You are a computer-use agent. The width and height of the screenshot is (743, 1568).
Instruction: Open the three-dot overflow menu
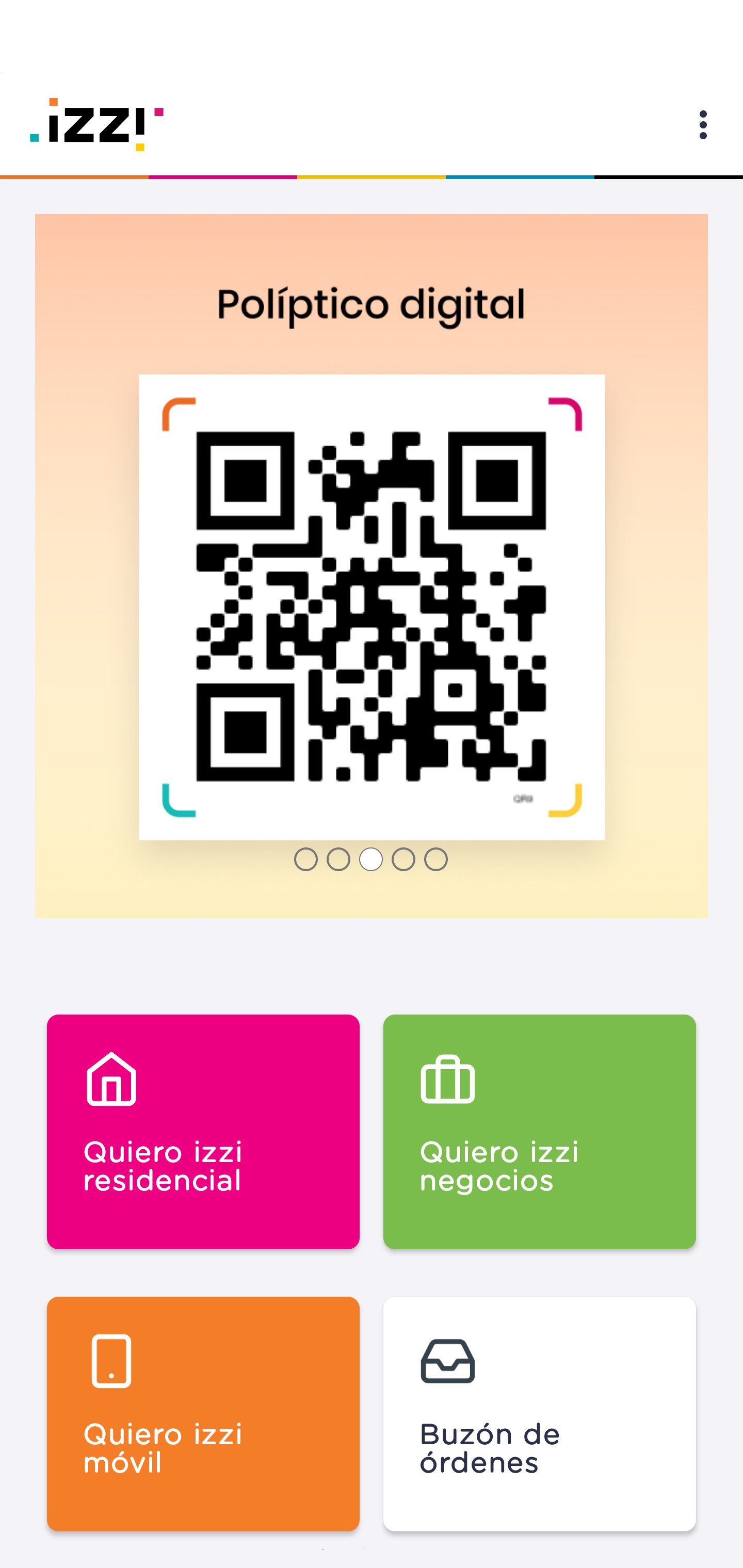tap(703, 125)
